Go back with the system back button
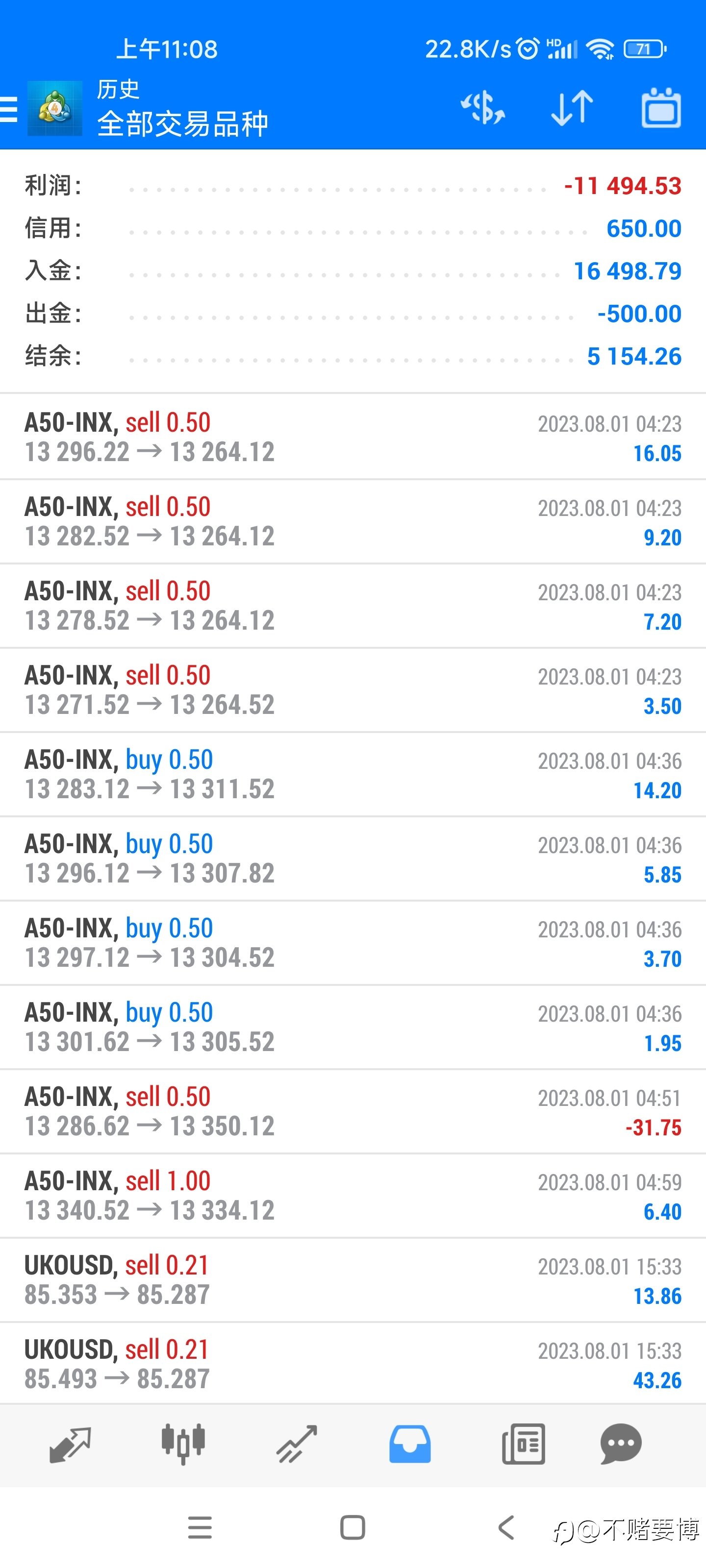Screen dimensions: 706x1568 [x=506, y=1527]
